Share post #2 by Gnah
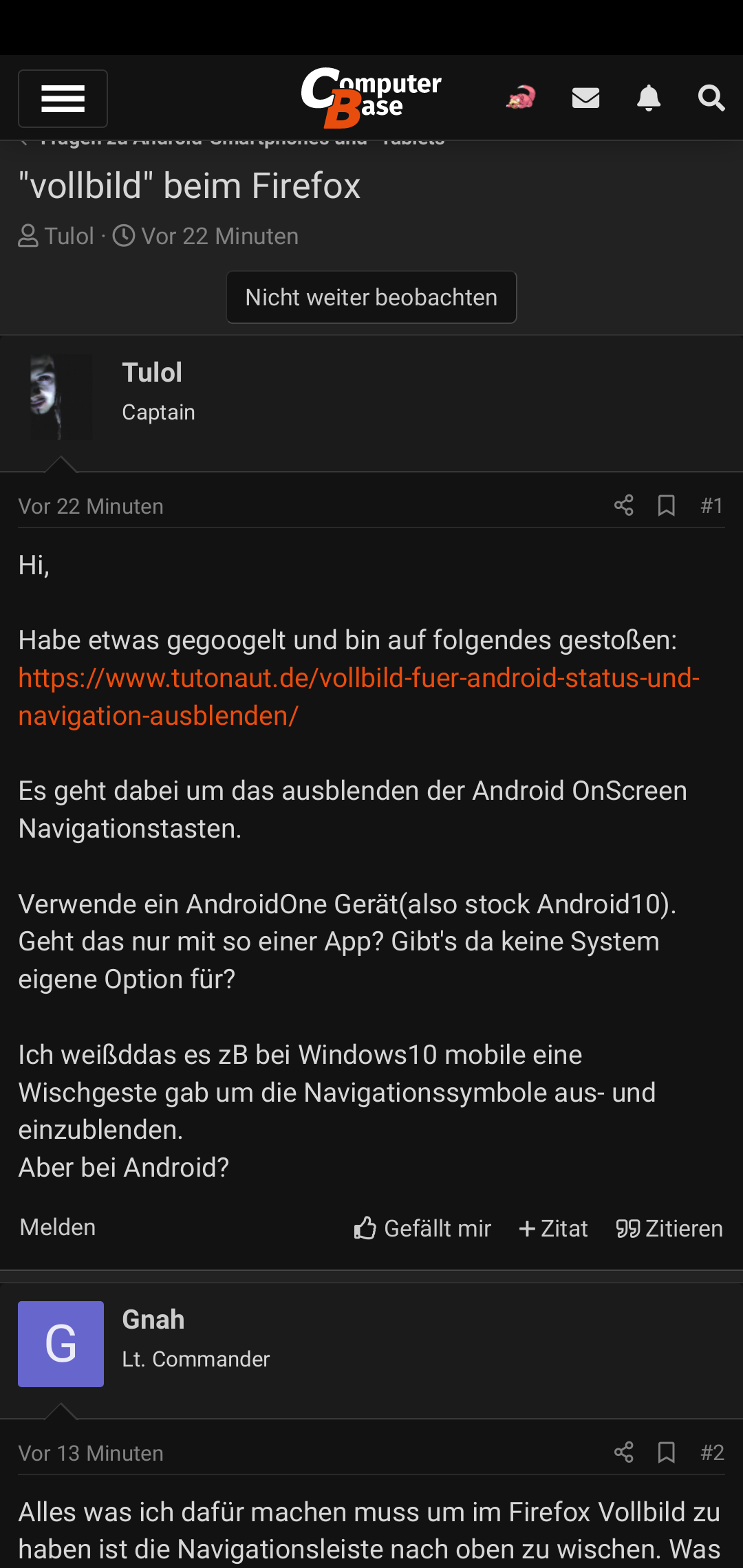This screenshot has width=743, height=1568. pos(623,1452)
